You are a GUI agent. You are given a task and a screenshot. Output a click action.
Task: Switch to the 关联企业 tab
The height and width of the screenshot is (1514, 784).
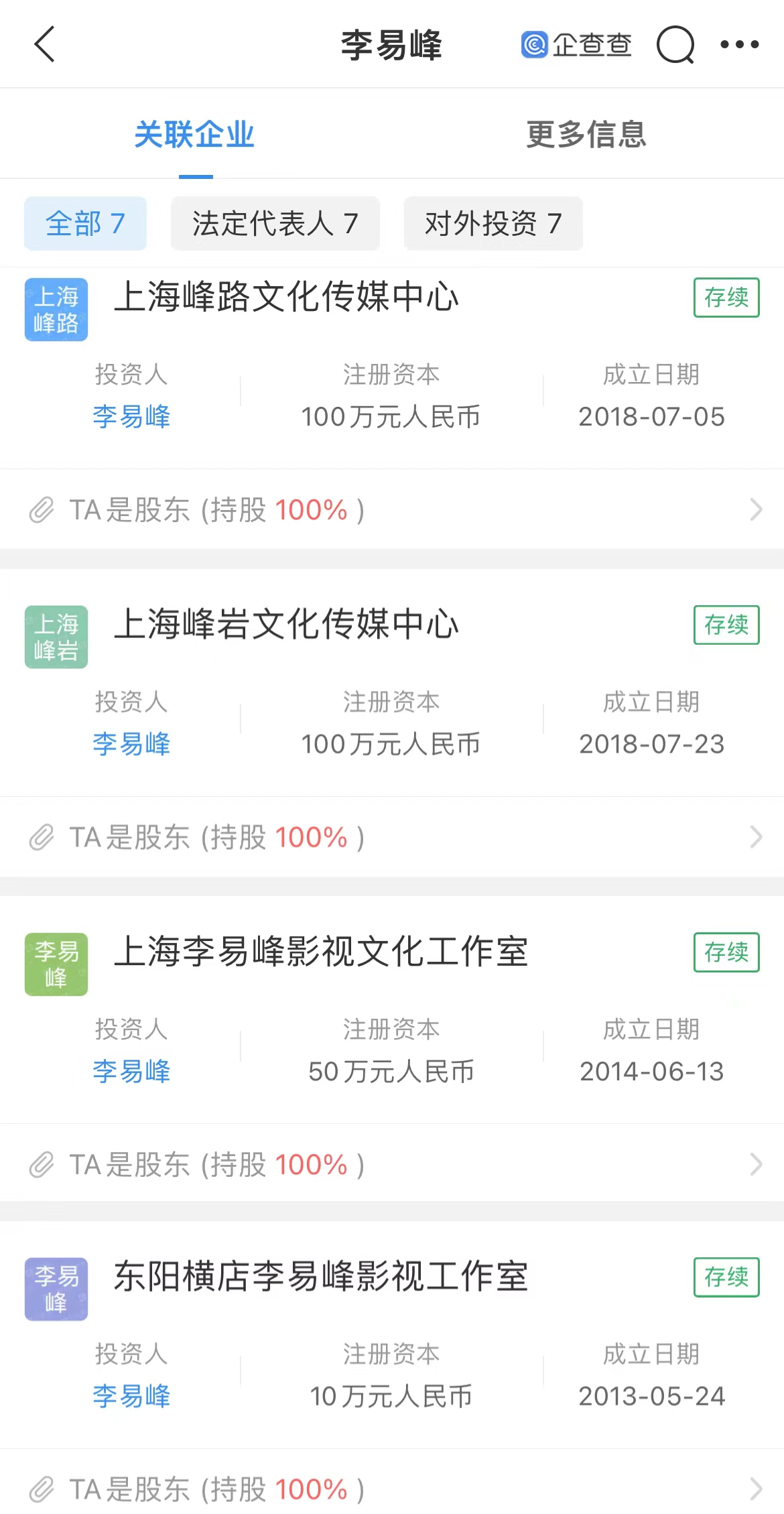coord(195,134)
